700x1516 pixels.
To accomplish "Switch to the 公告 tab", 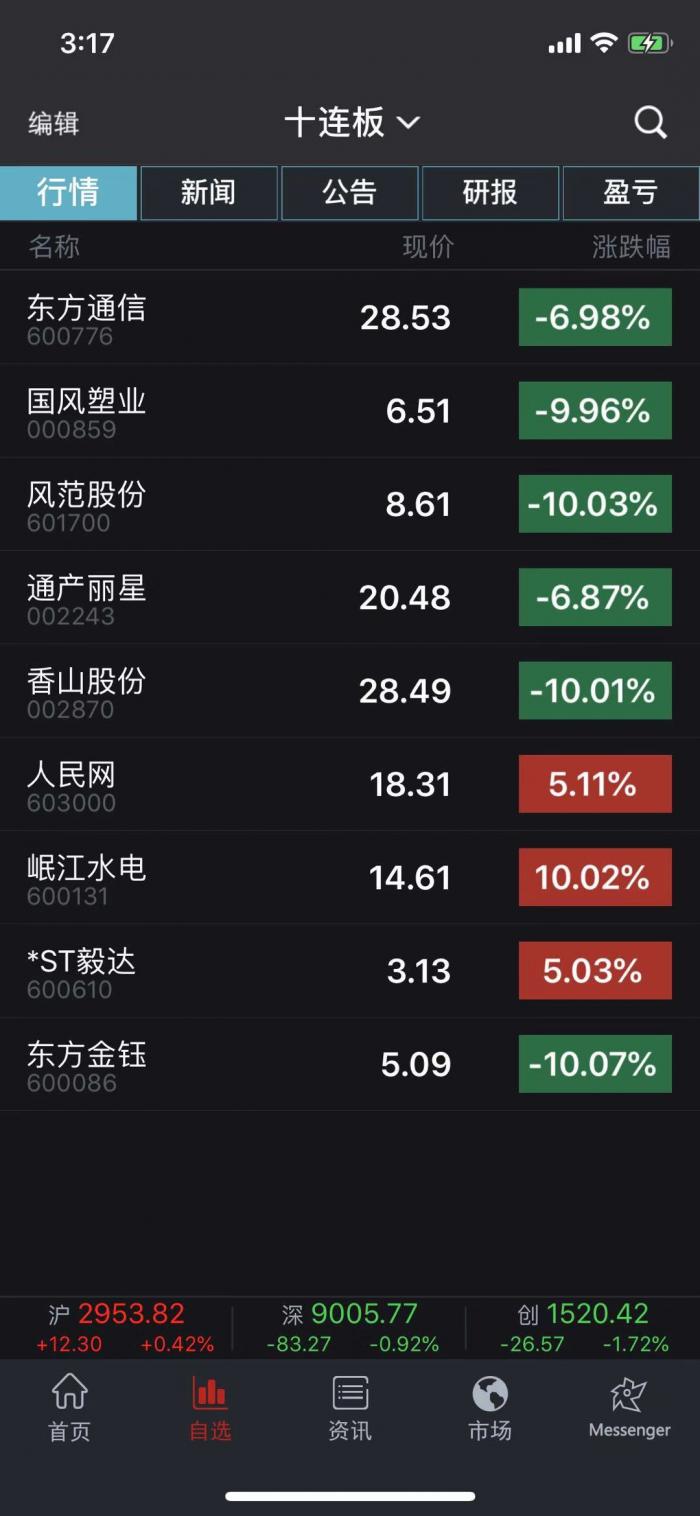I will coord(349,192).
